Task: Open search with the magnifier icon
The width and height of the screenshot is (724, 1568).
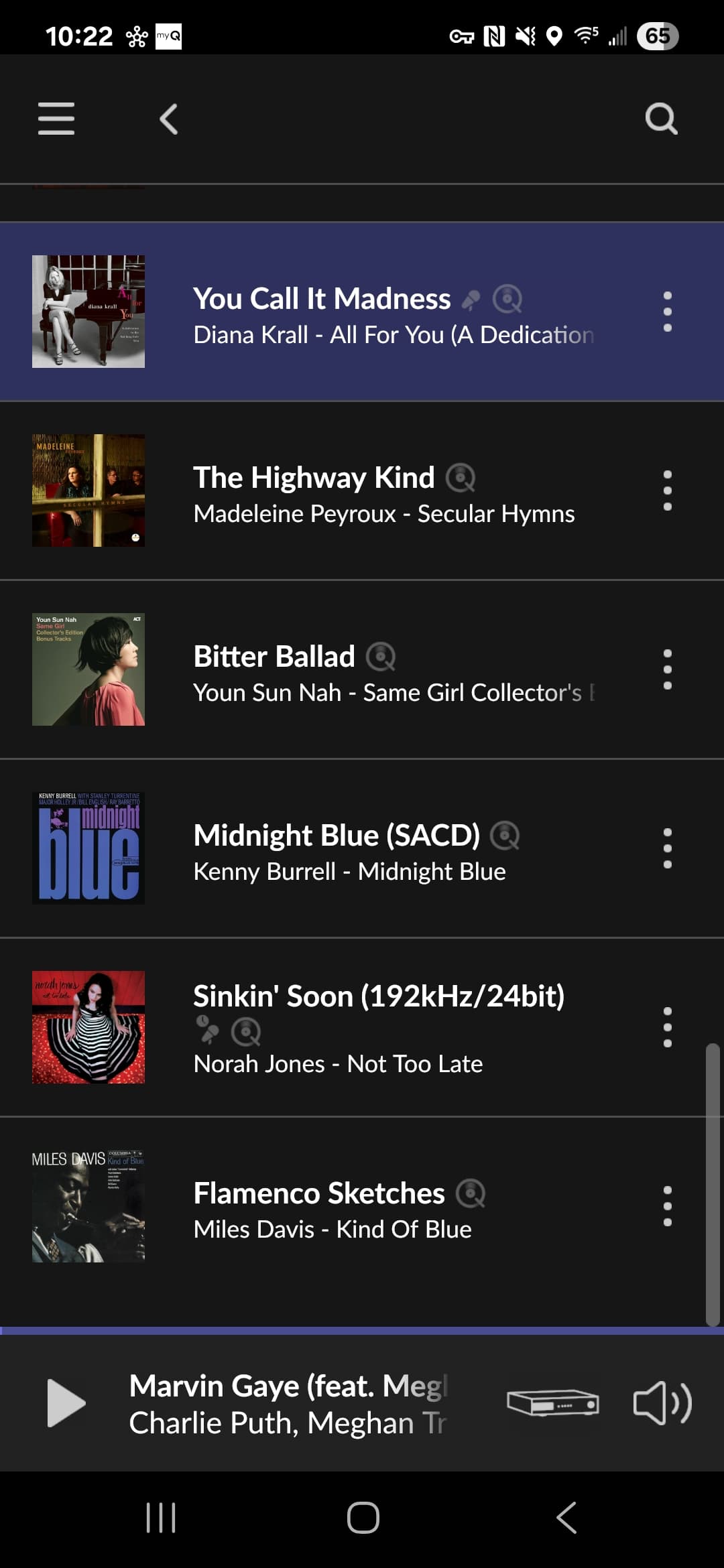Action: pyautogui.click(x=661, y=119)
